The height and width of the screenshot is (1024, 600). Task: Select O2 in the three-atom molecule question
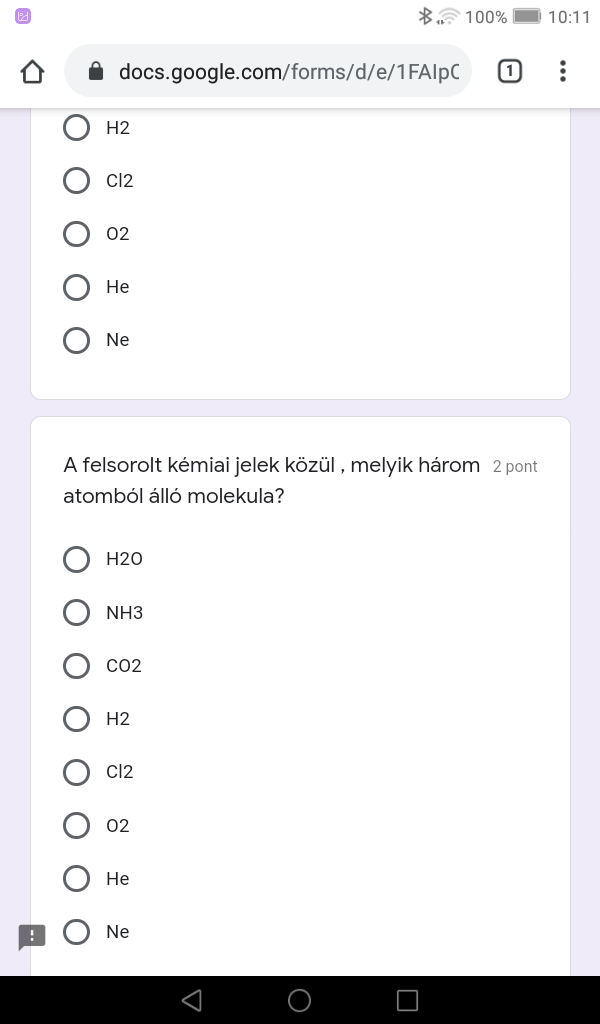[77, 825]
